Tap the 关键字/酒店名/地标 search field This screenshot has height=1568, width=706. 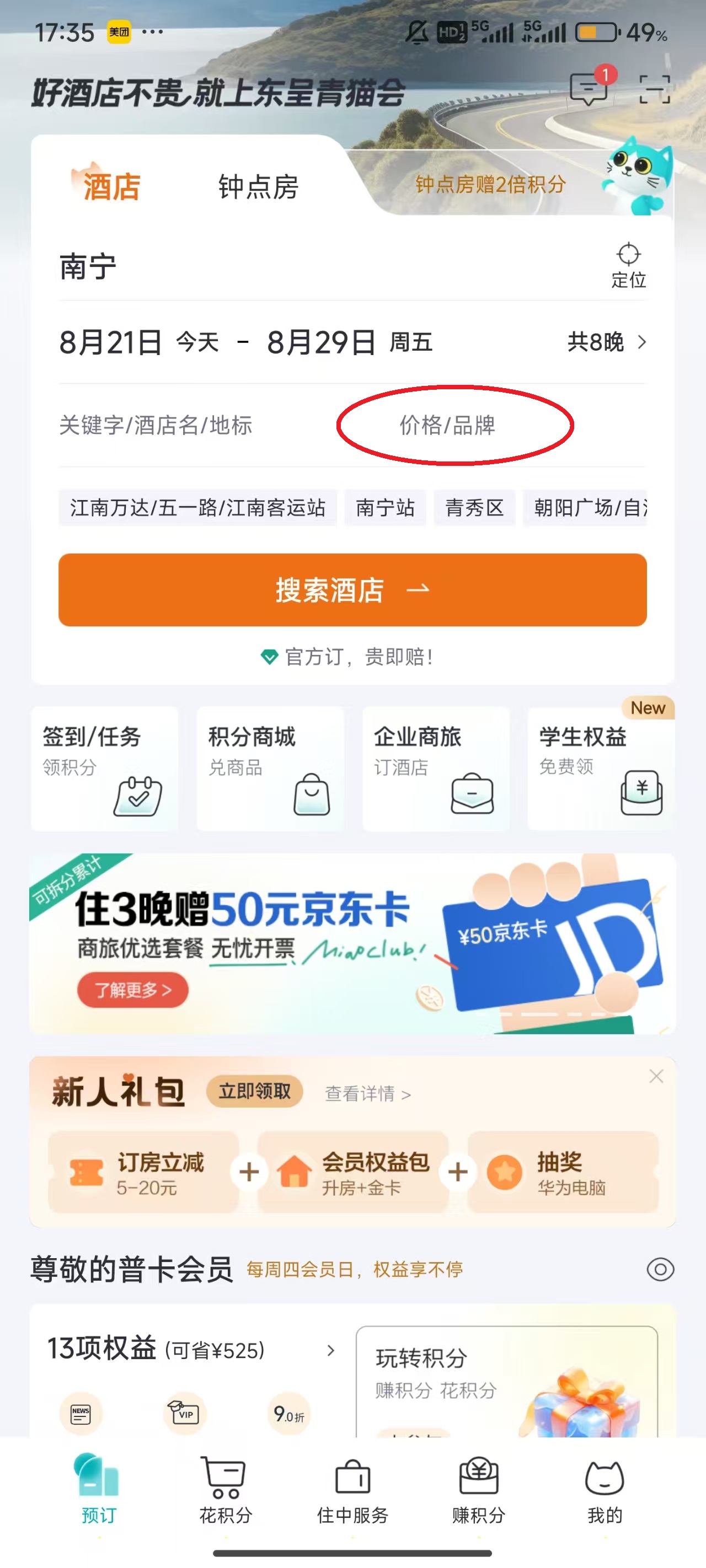coord(156,425)
